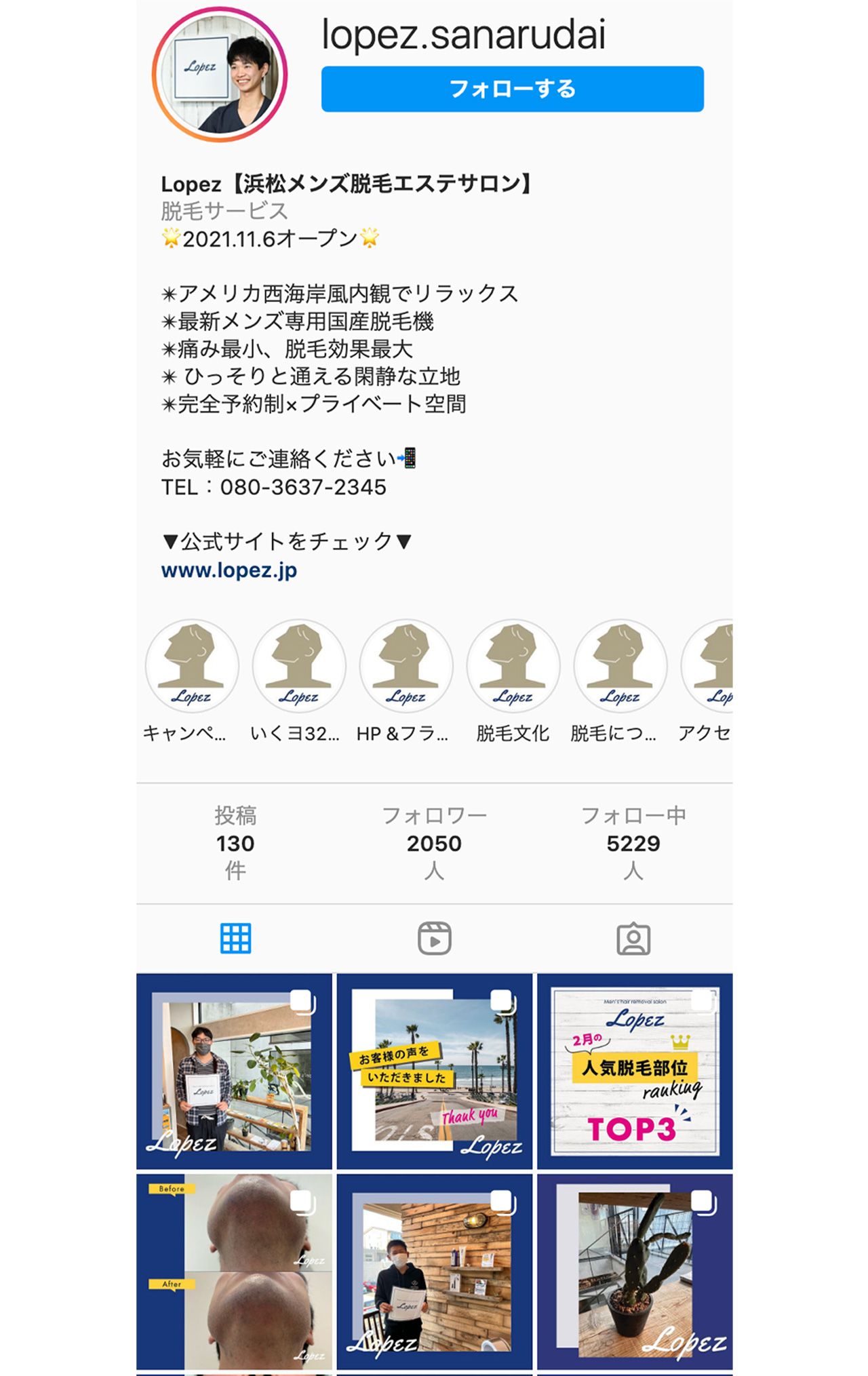Open the 脱毛文化 story highlight
The height and width of the screenshot is (1376, 868).
[x=513, y=666]
